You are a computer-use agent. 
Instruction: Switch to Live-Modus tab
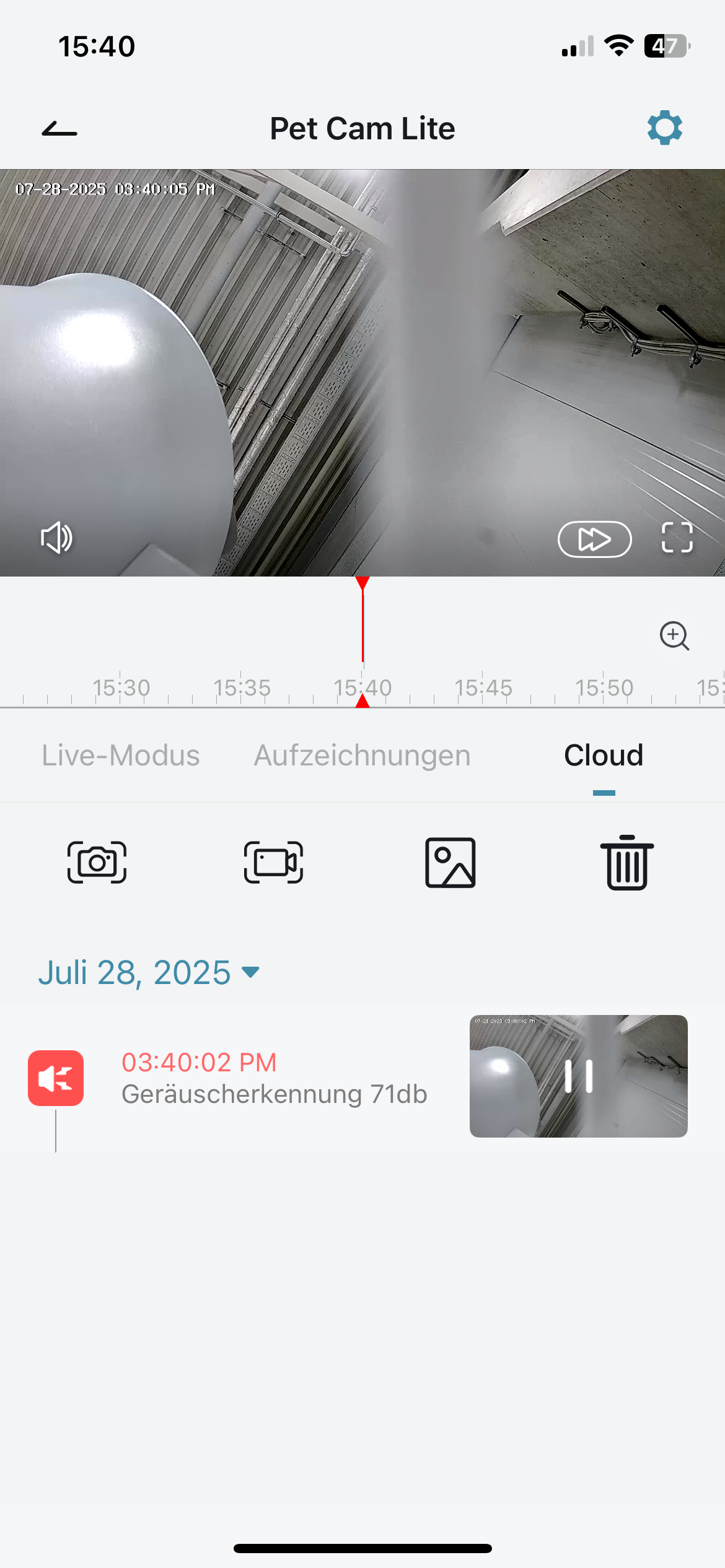(121, 756)
